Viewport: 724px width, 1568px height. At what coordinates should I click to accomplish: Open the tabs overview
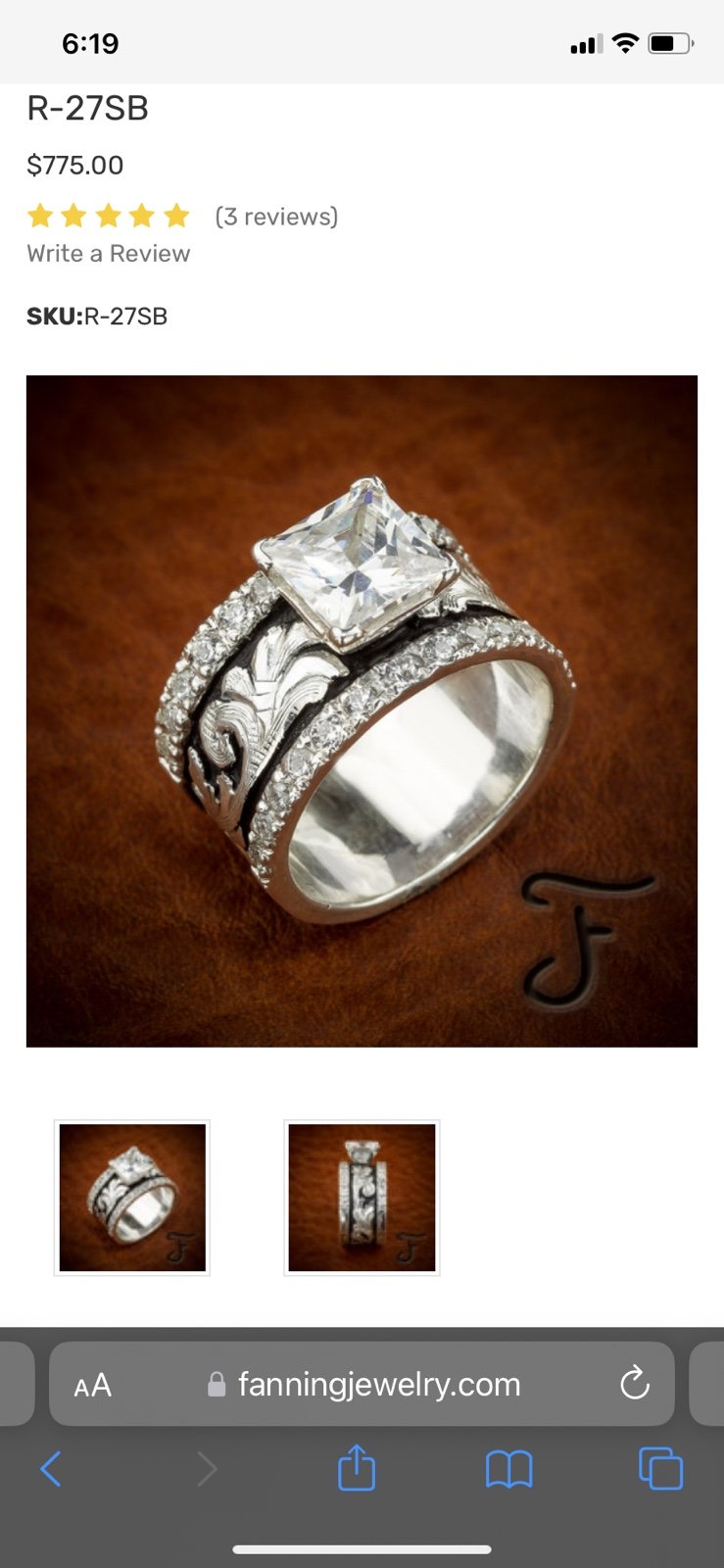pyautogui.click(x=660, y=1468)
